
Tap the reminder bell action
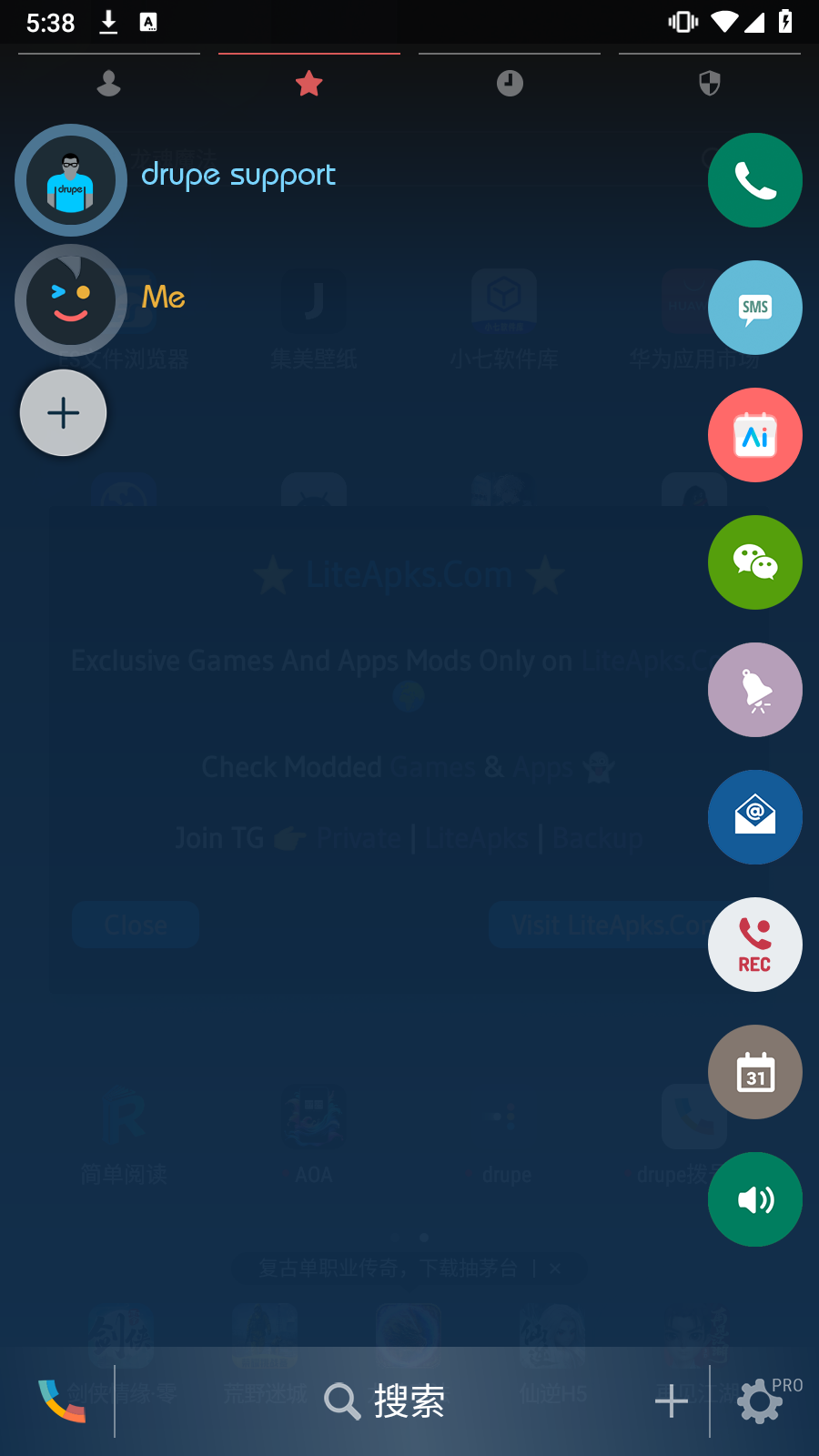tap(755, 690)
